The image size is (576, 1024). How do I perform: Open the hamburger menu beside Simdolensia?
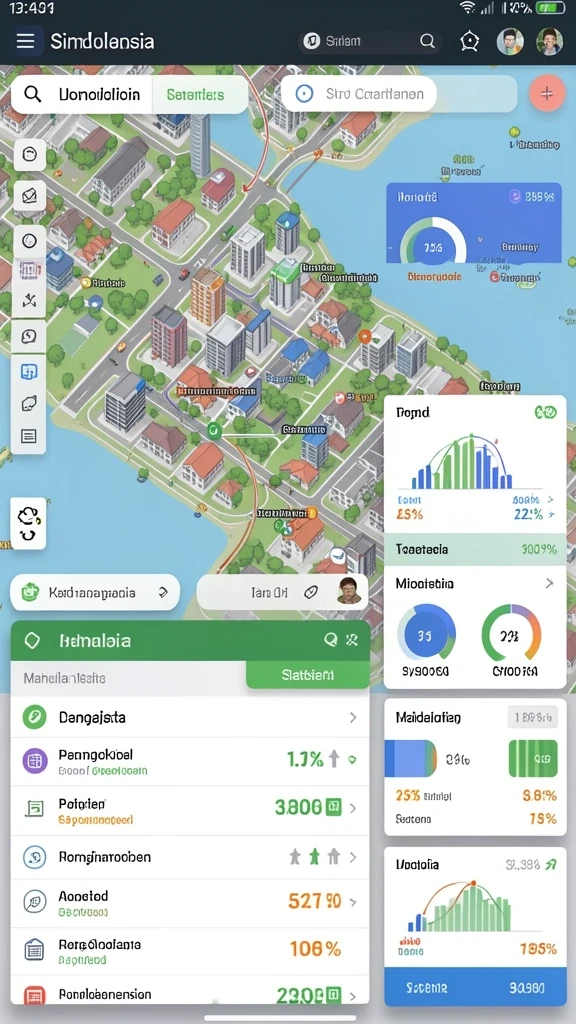(x=25, y=41)
